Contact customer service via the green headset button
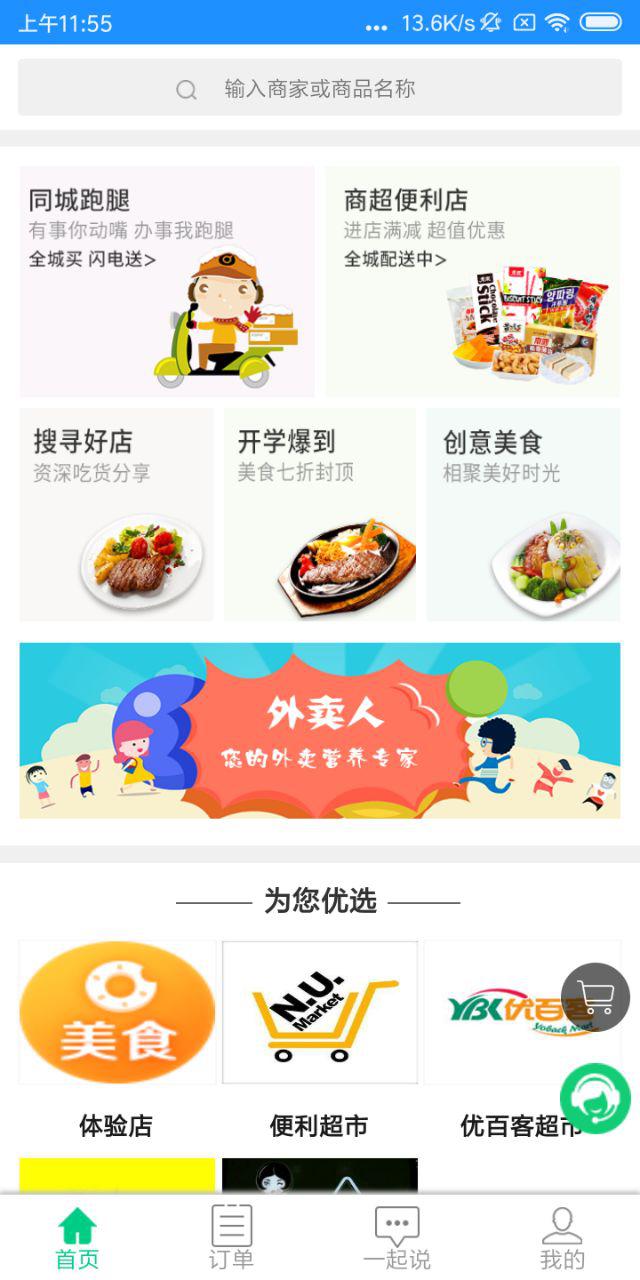The image size is (640, 1280). click(595, 1098)
